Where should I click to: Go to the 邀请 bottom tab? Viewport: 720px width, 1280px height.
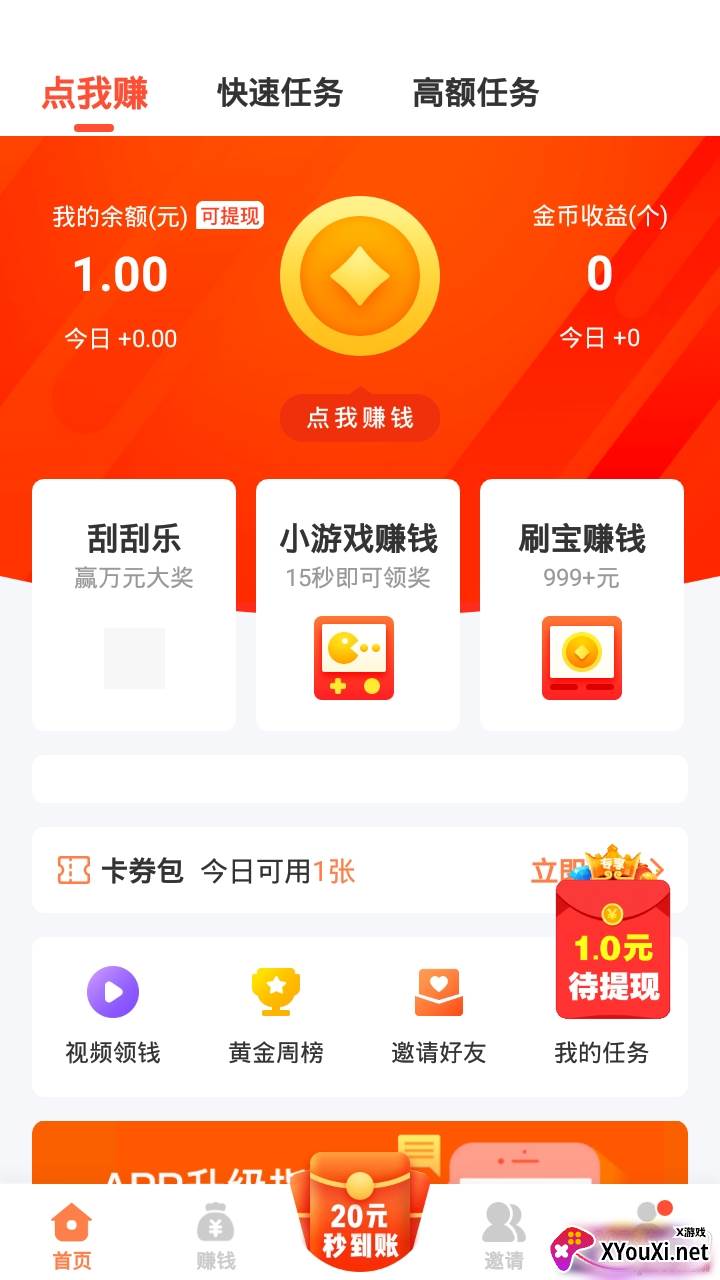(503, 1236)
